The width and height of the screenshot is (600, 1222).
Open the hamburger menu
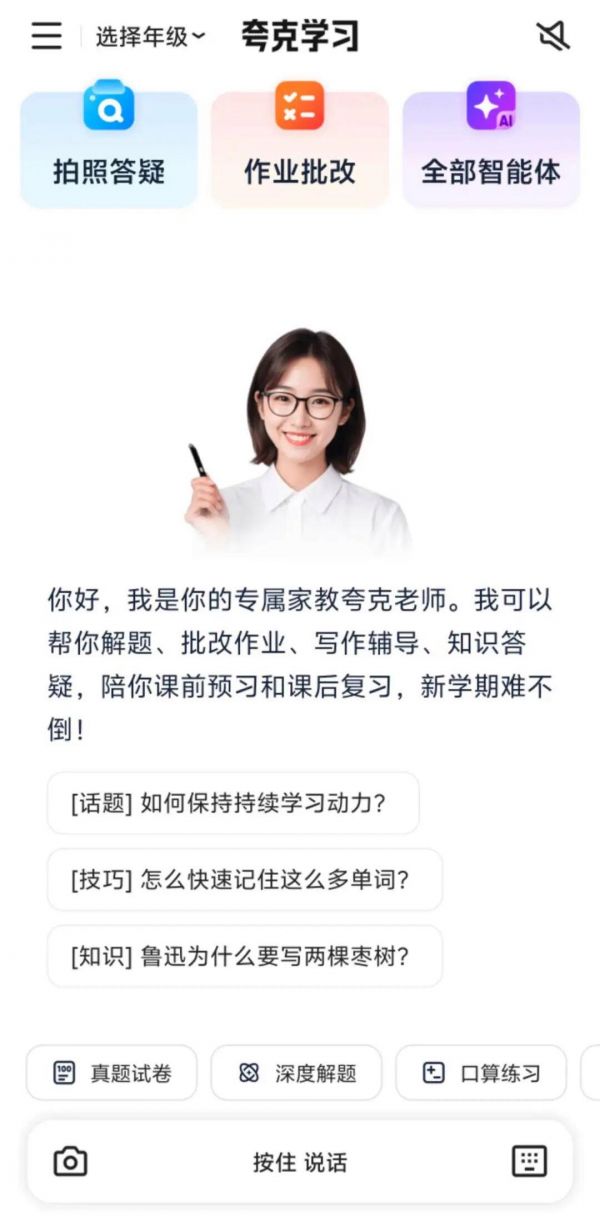46,37
